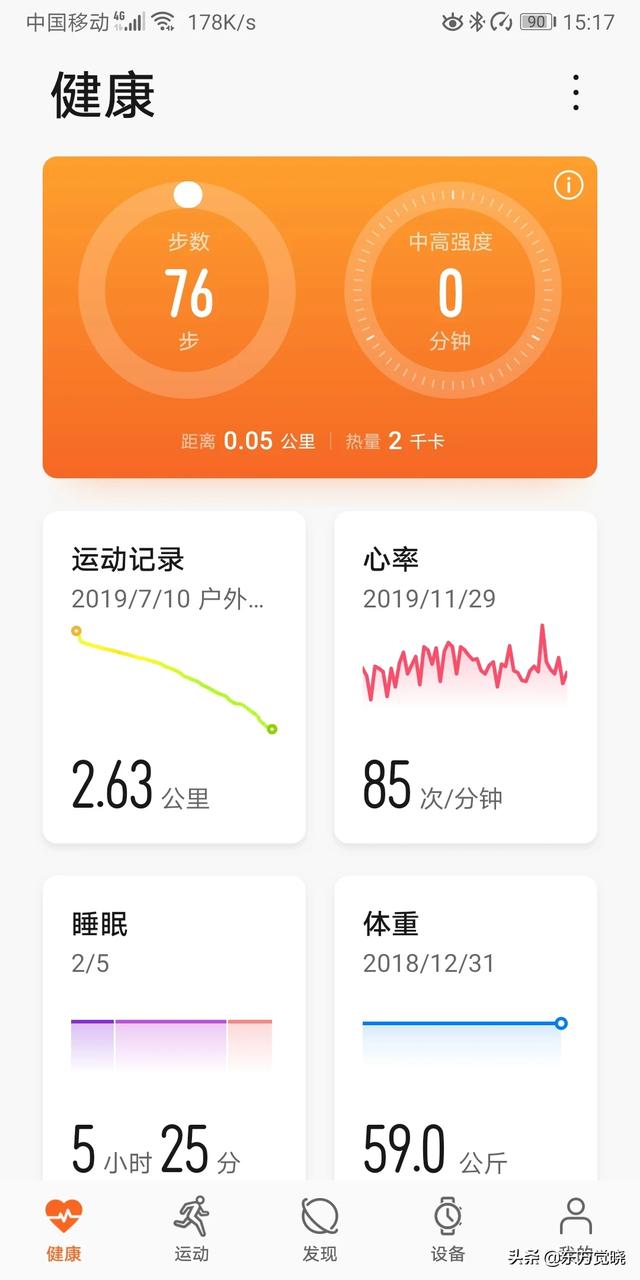Open the 运动记录 card
The image size is (640, 1280).
click(x=174, y=677)
